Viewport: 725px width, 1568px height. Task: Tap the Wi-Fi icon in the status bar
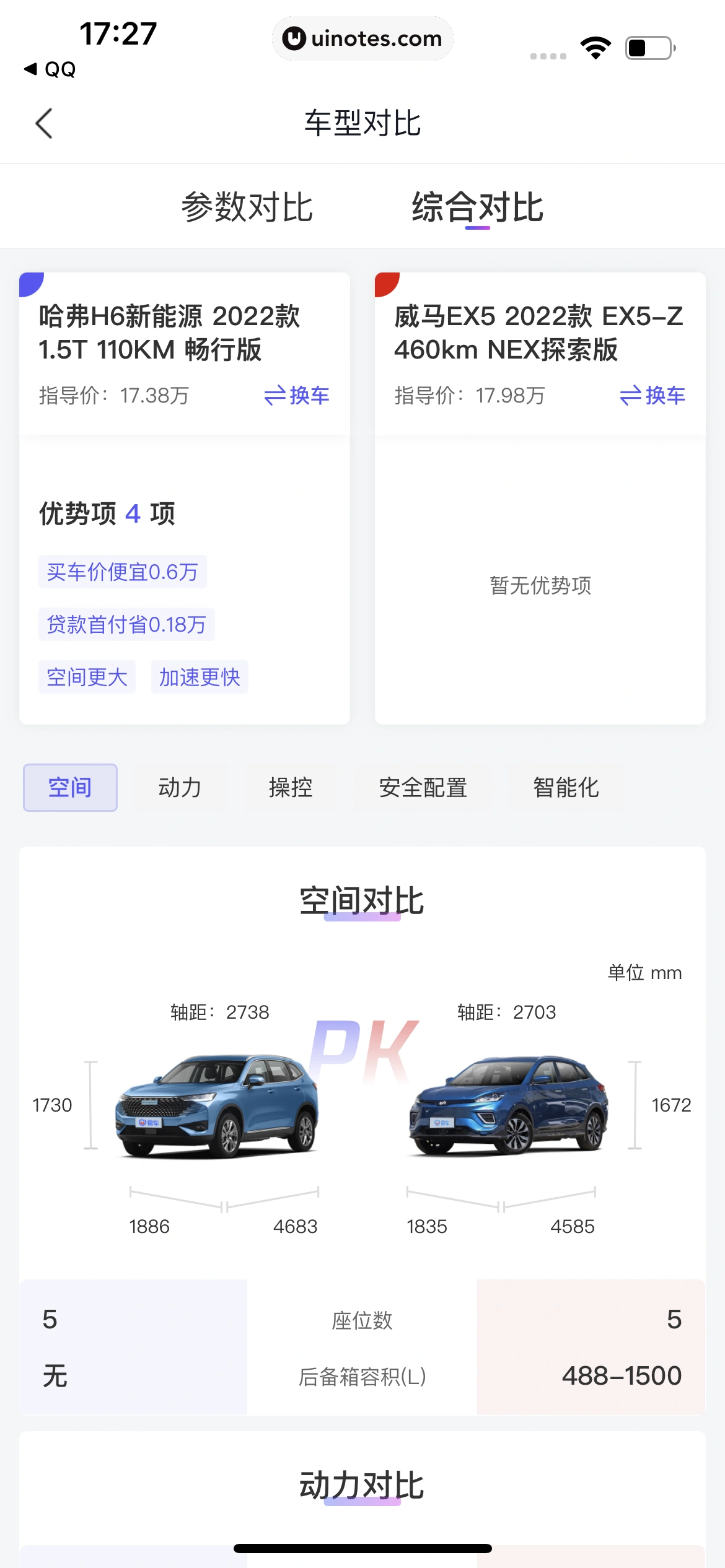click(x=596, y=46)
